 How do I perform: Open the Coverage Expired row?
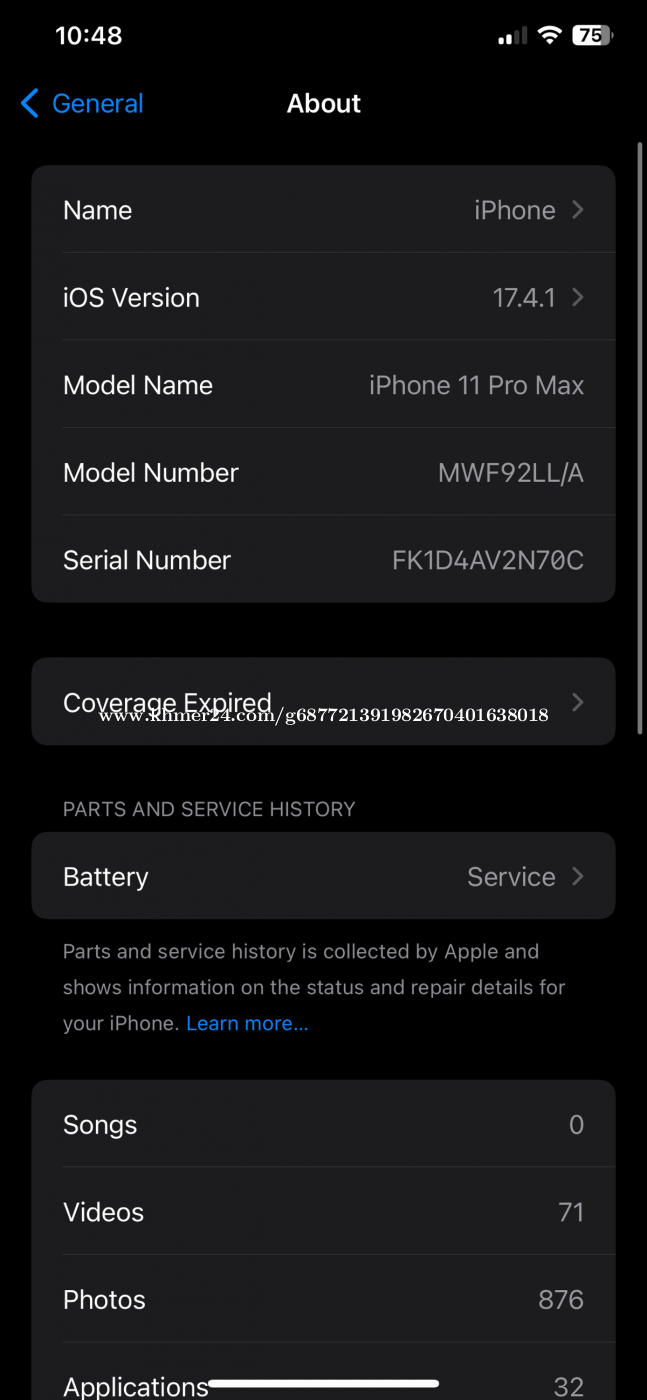coord(323,702)
